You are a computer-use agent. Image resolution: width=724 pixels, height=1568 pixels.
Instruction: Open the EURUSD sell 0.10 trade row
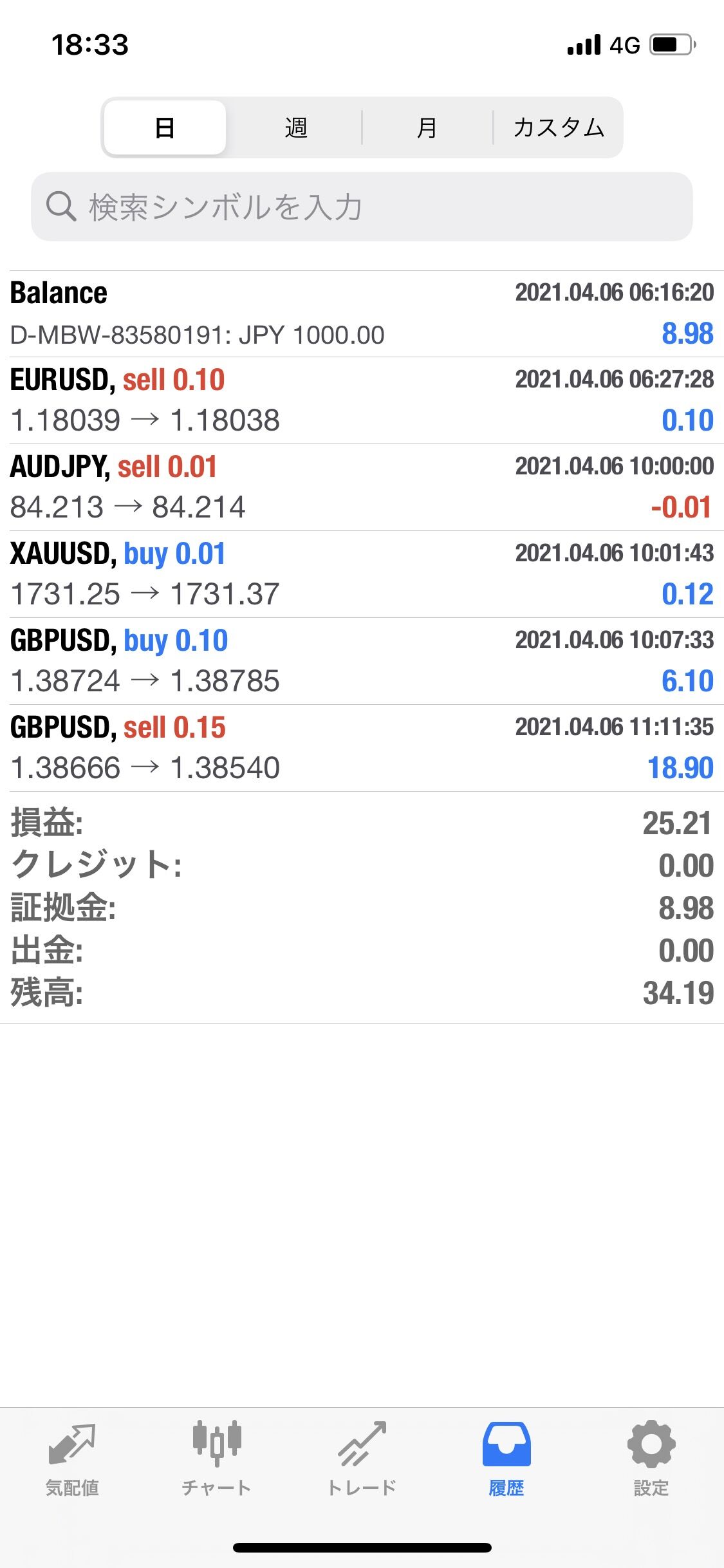(x=362, y=400)
